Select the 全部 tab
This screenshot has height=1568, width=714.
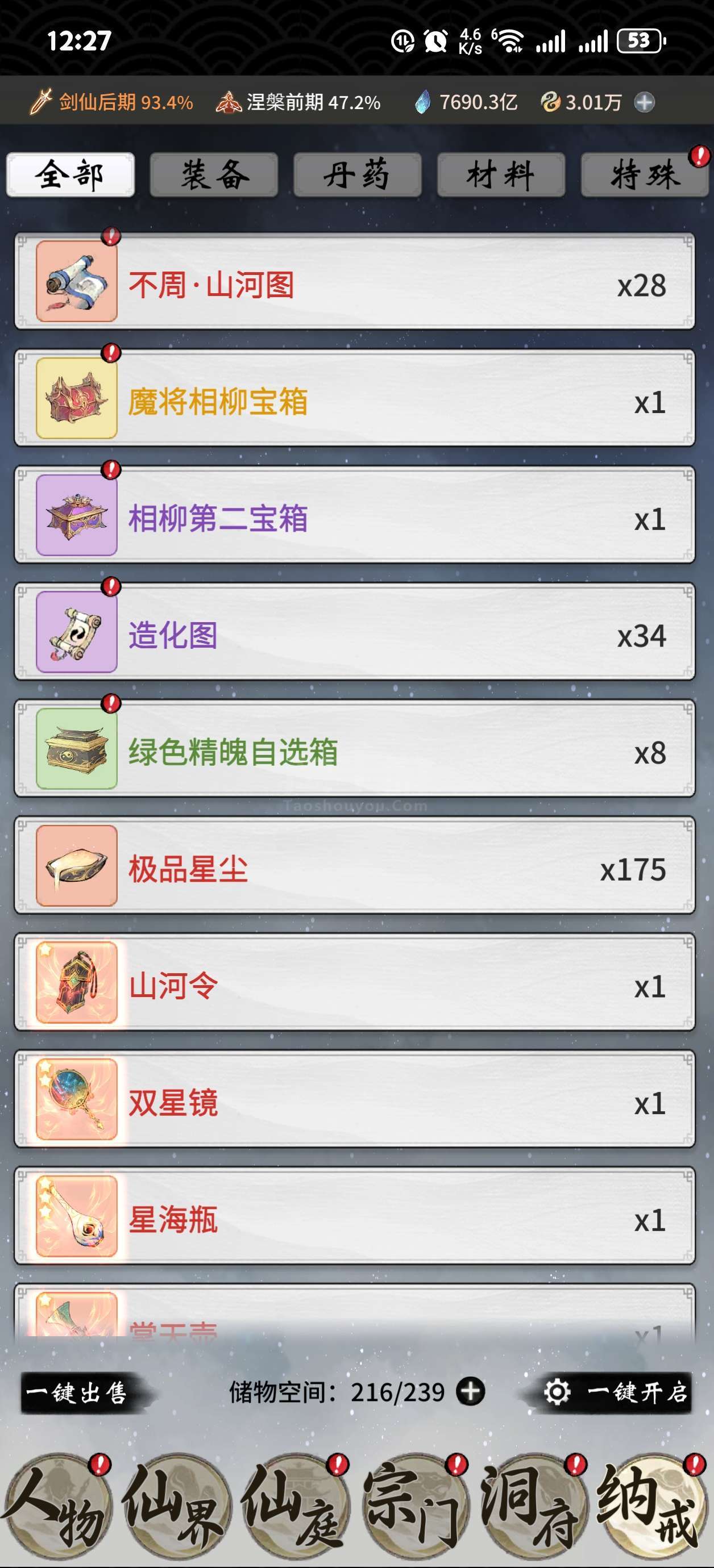click(x=70, y=175)
